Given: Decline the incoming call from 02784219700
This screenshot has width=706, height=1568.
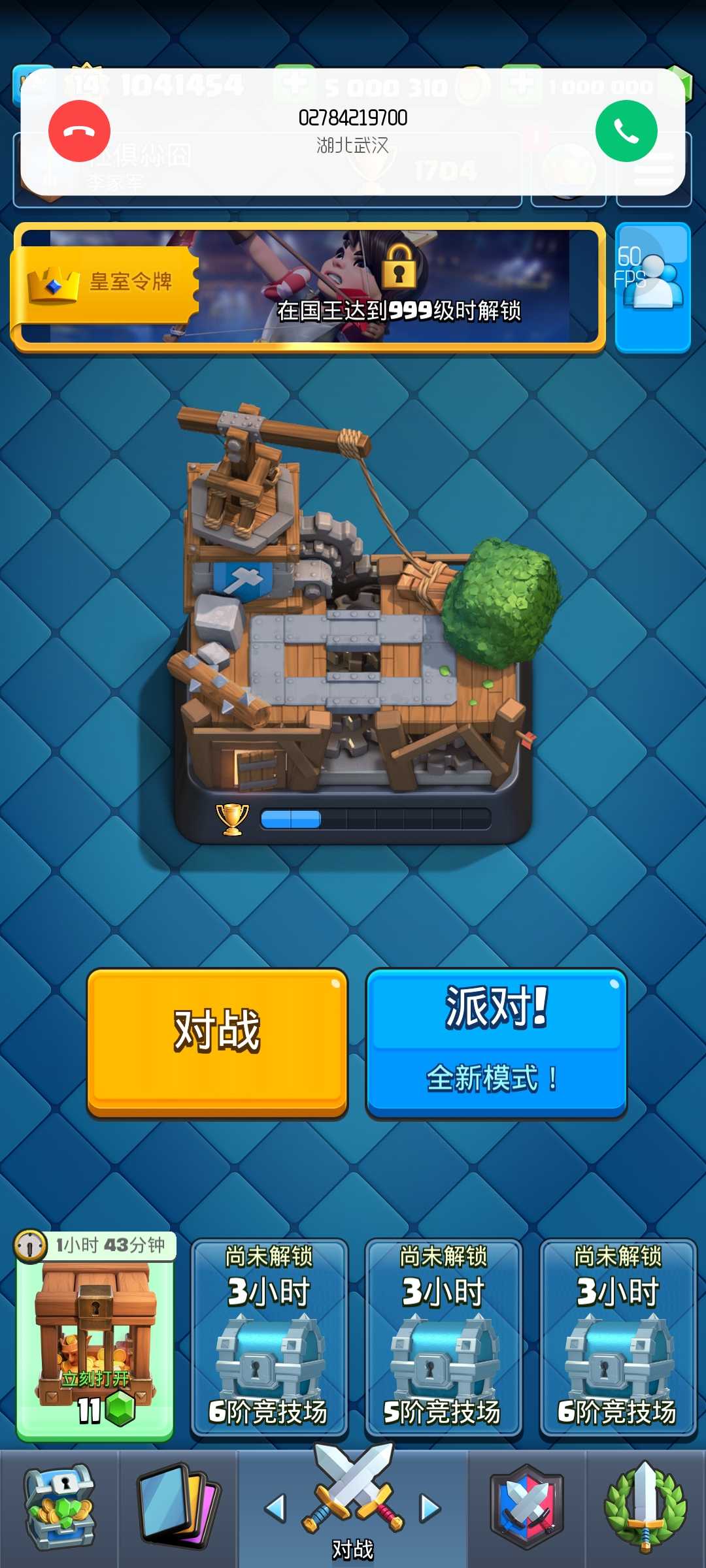Looking at the screenshot, I should (79, 131).
